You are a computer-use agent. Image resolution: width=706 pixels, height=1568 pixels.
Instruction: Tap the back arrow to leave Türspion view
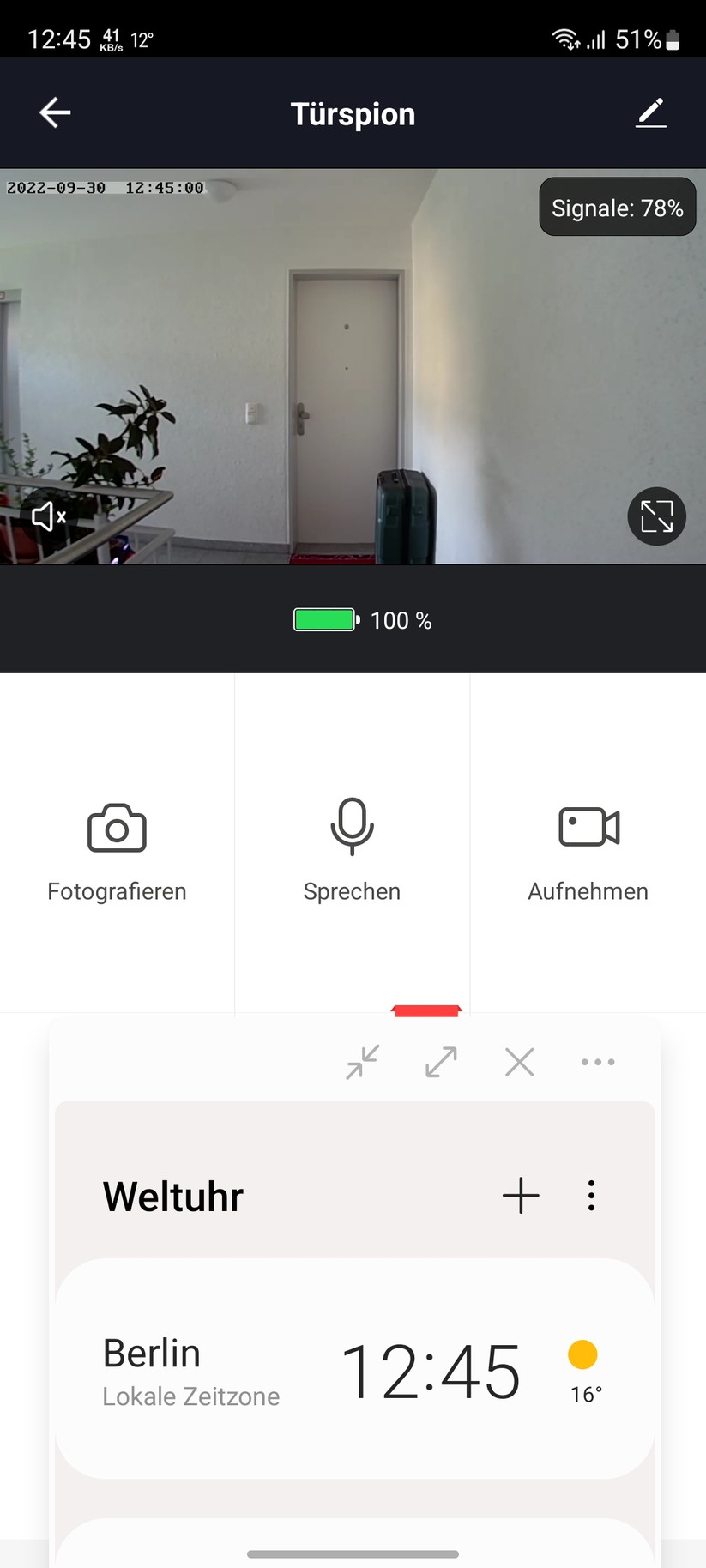pos(54,112)
